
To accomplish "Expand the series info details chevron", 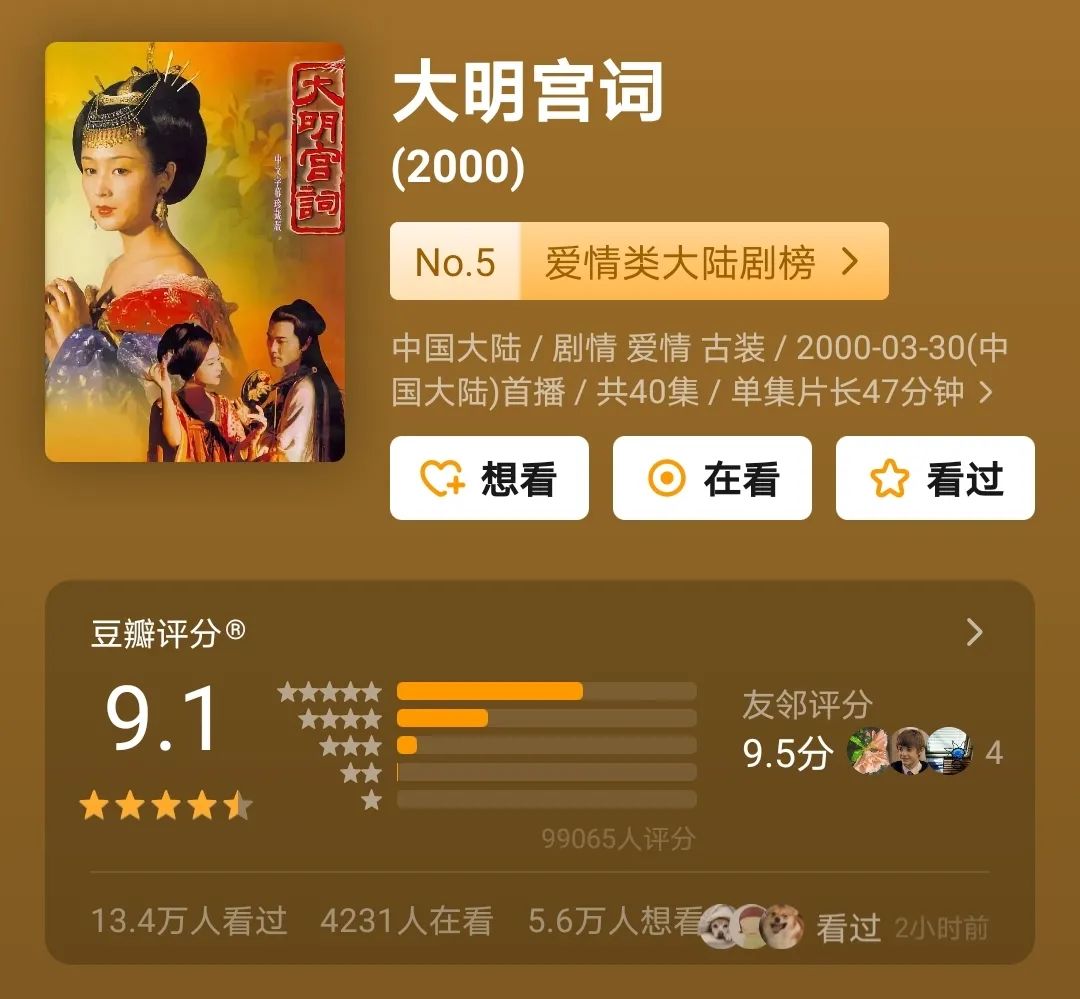I will [x=986, y=392].
